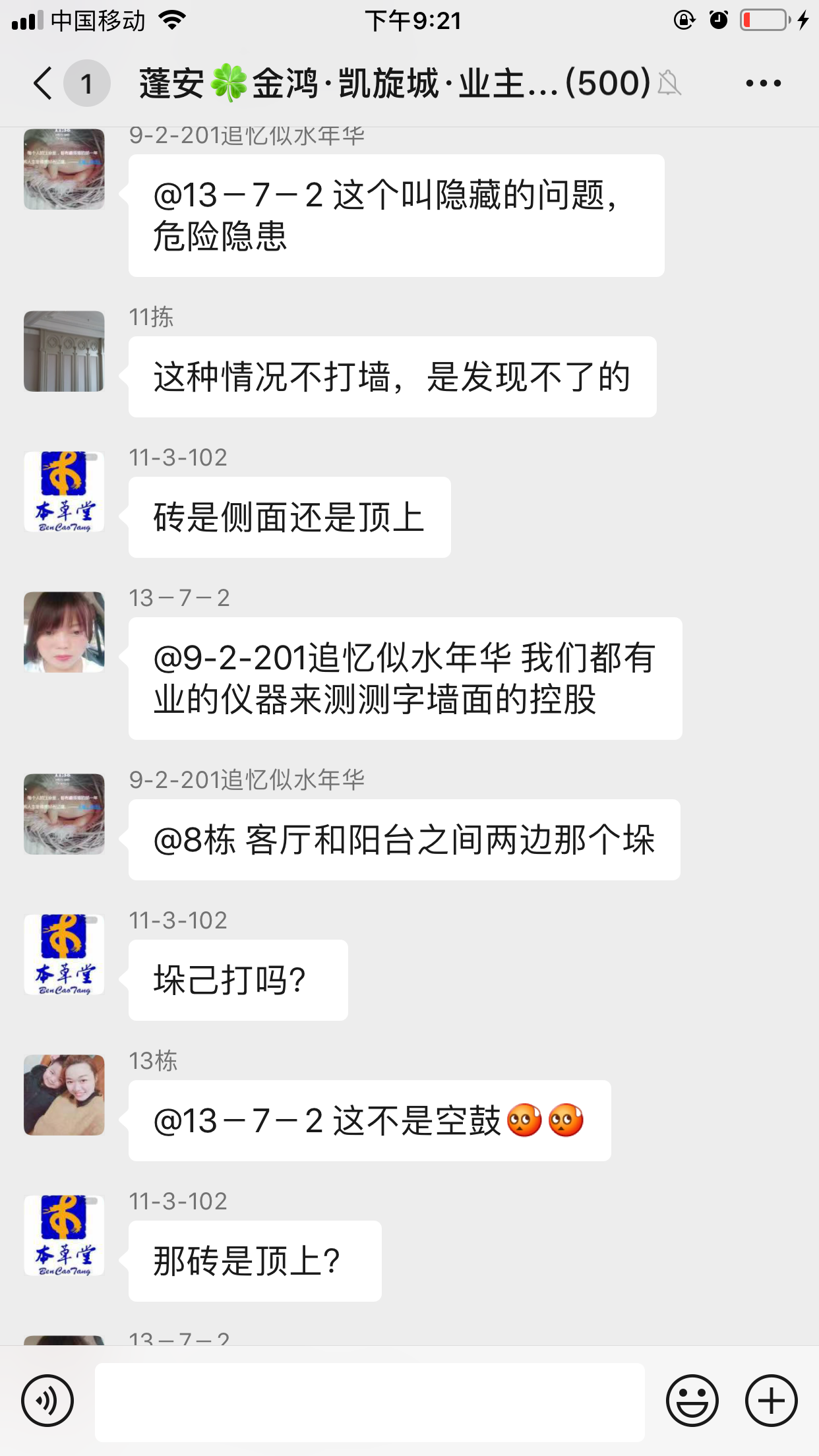819x1456 pixels.
Task: Open the emoji sticker panel
Action: tap(692, 1401)
